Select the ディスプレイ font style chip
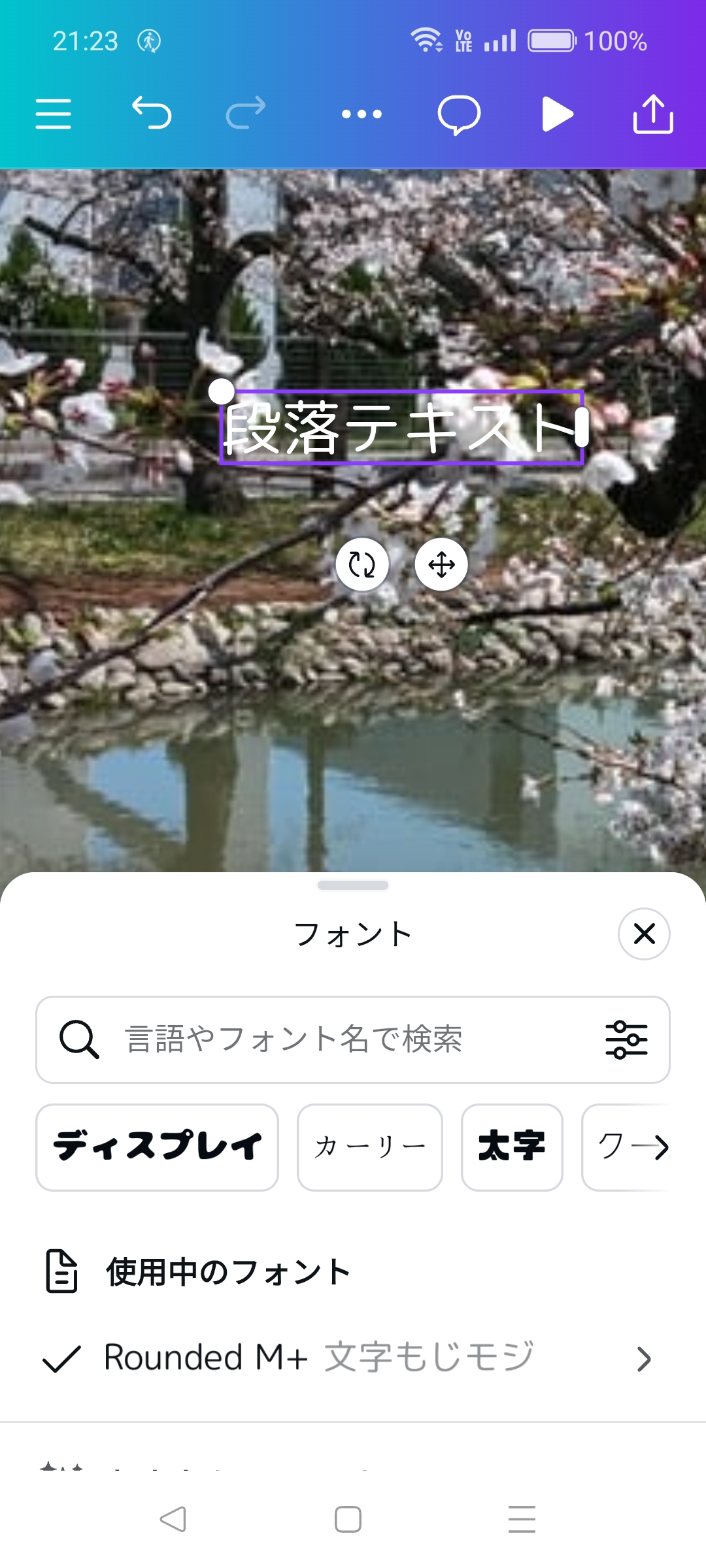The height and width of the screenshot is (1568, 706). click(157, 1147)
